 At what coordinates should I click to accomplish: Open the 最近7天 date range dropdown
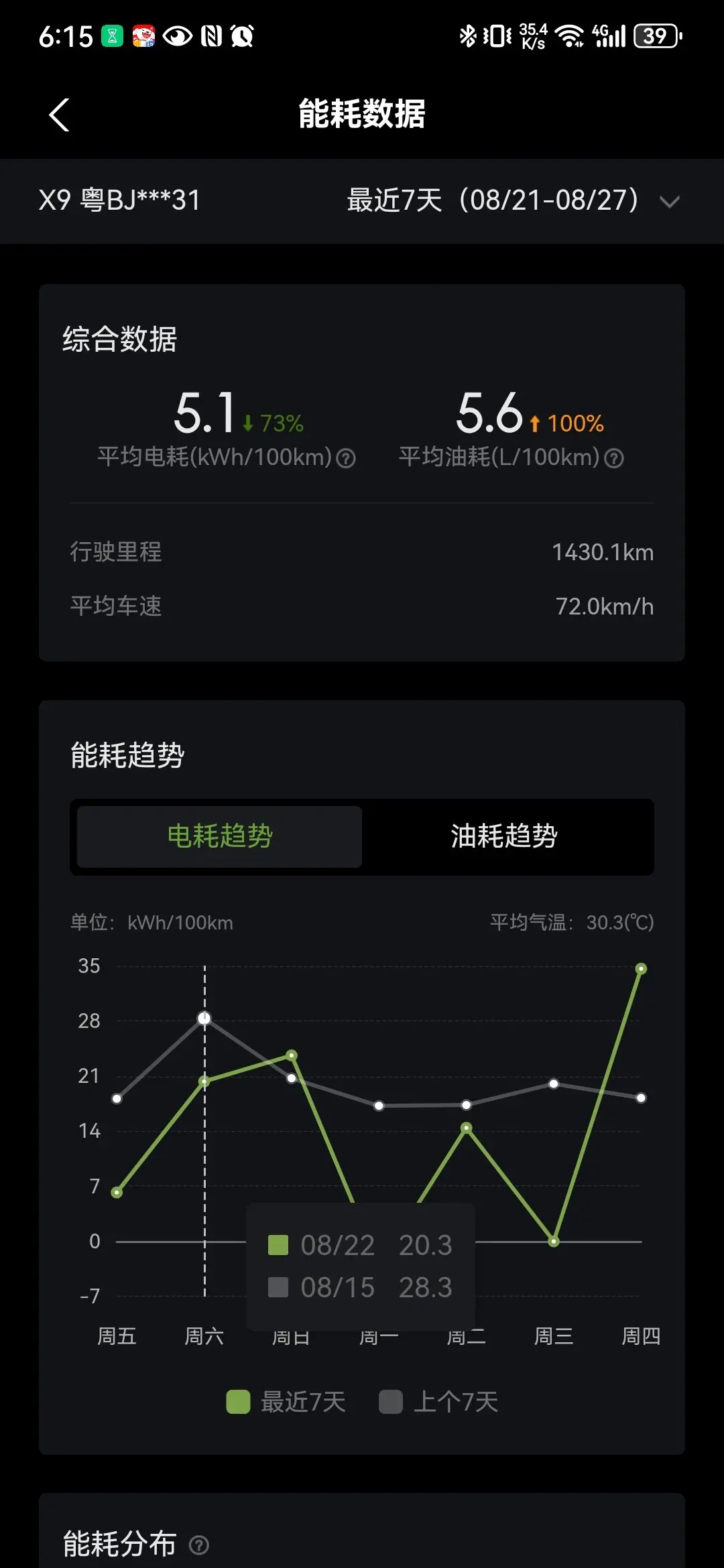pyautogui.click(x=514, y=200)
